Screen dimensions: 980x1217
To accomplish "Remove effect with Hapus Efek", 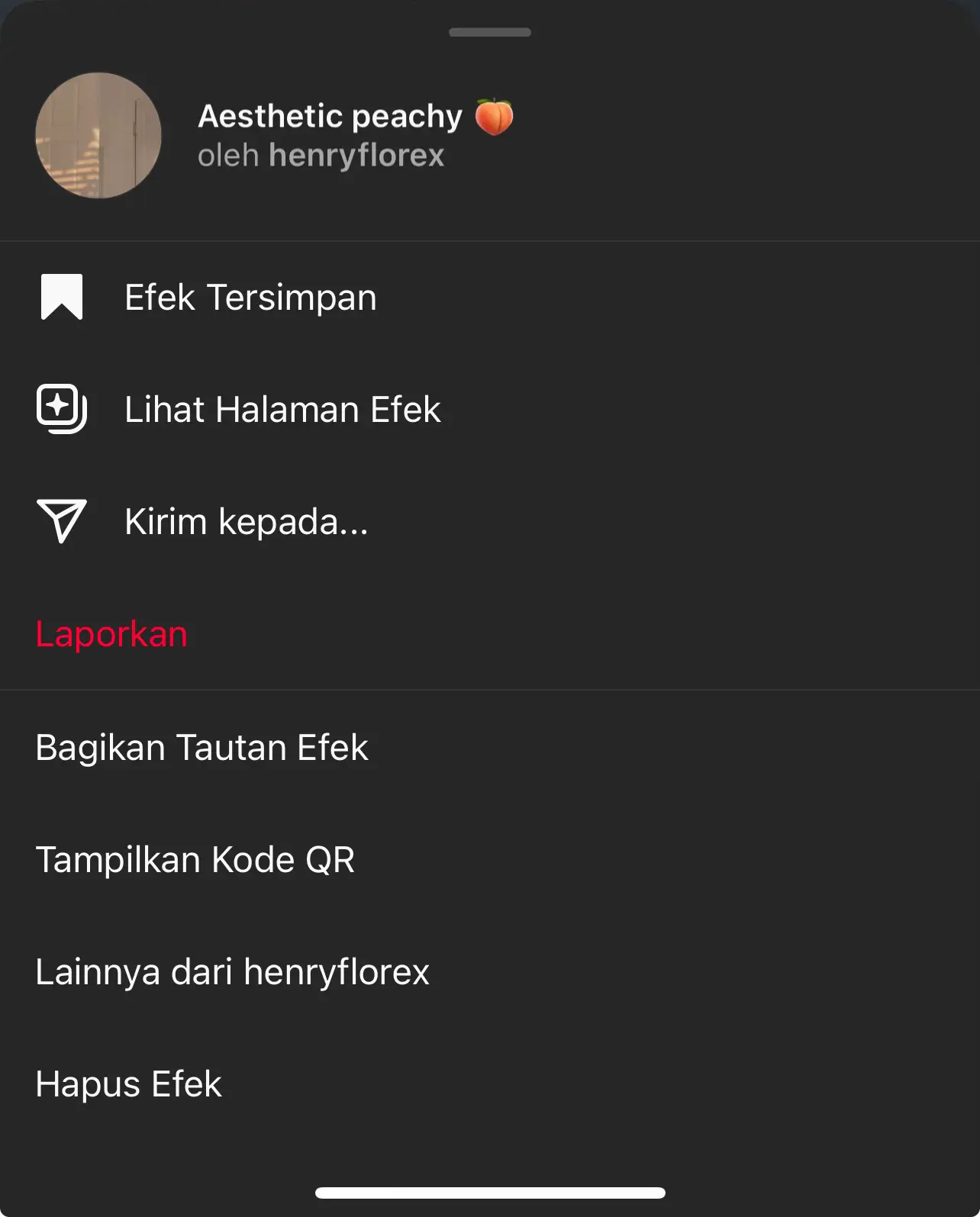I will point(128,1084).
